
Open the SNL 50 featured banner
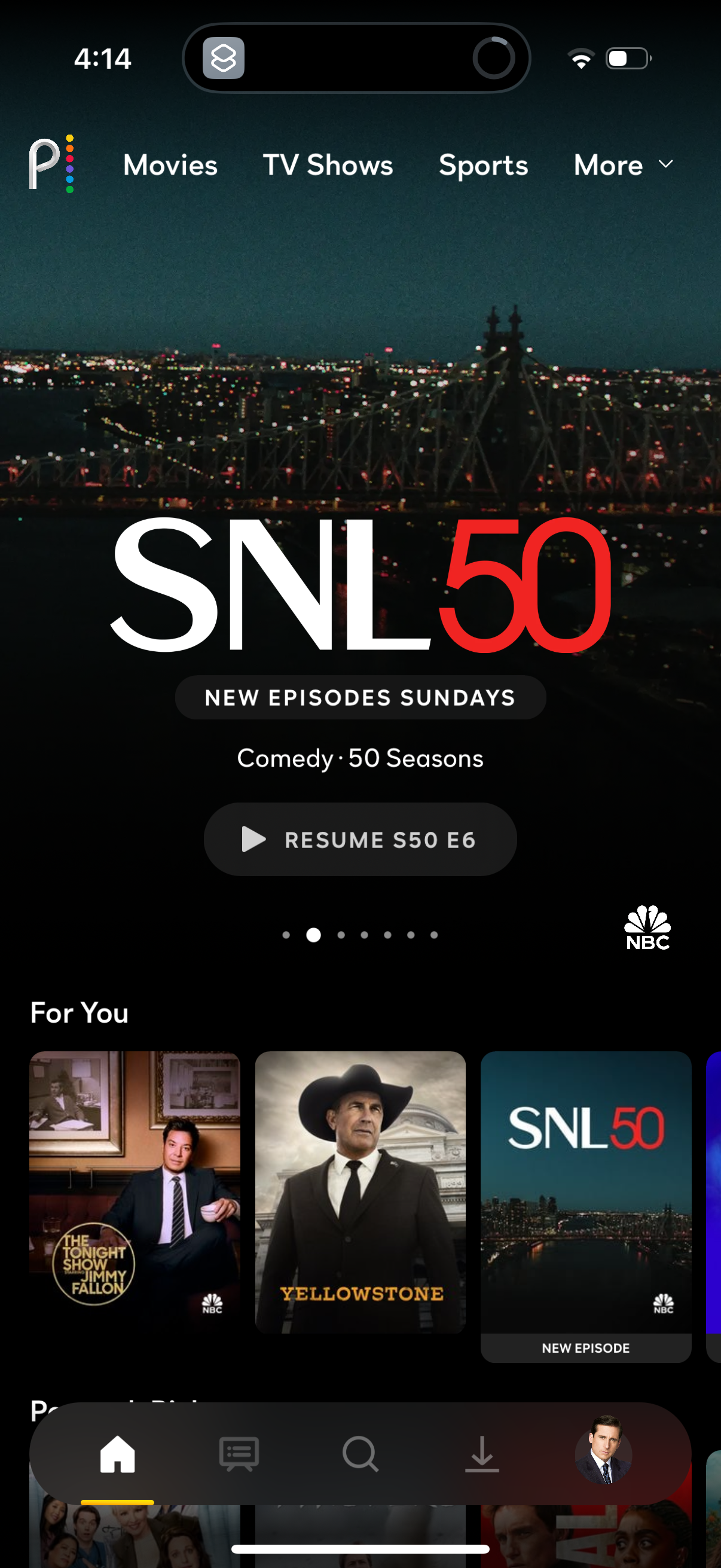pyautogui.click(x=360, y=584)
